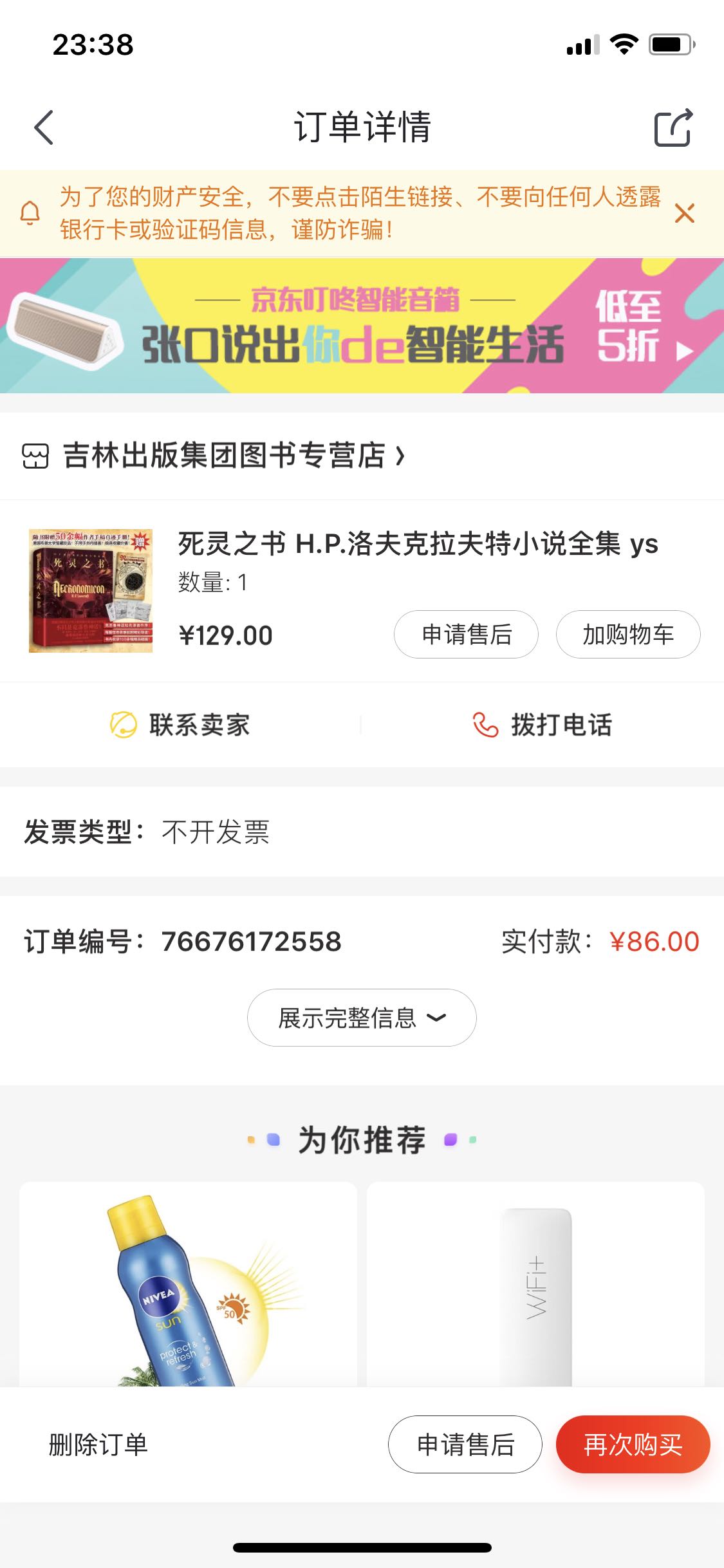Buy again with 再次购买
Image resolution: width=724 pixels, height=1568 pixels.
coord(633,1445)
